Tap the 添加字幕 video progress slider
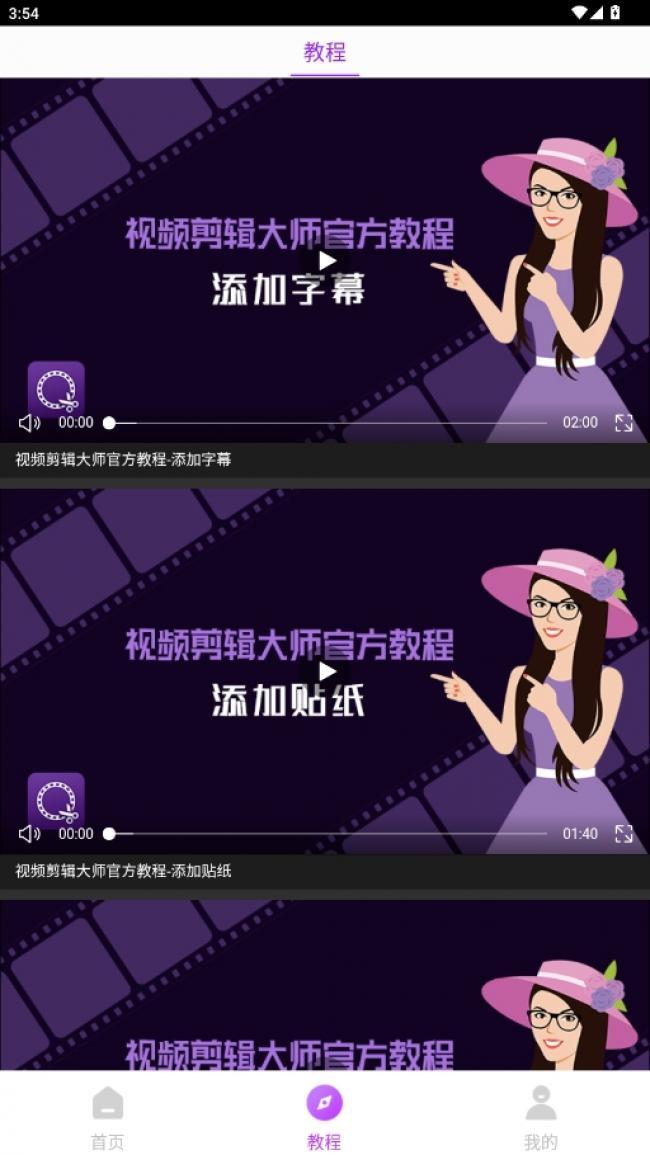650x1155 pixels. tap(328, 423)
